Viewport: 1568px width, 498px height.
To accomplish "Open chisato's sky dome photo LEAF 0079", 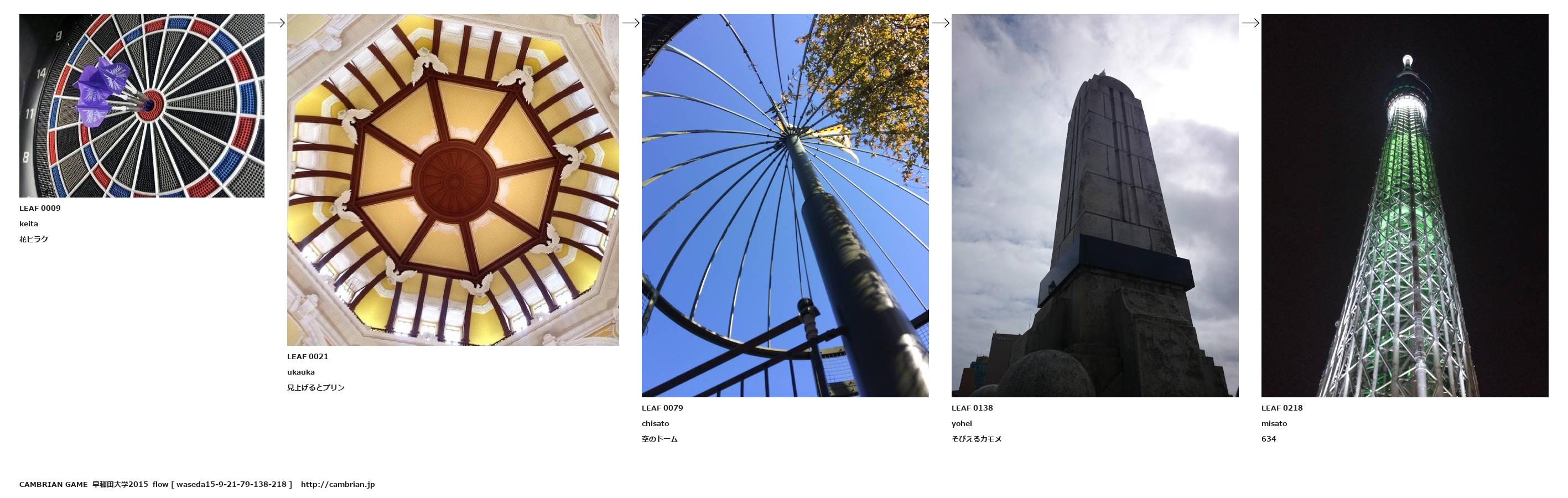I will pyautogui.click(x=785, y=205).
